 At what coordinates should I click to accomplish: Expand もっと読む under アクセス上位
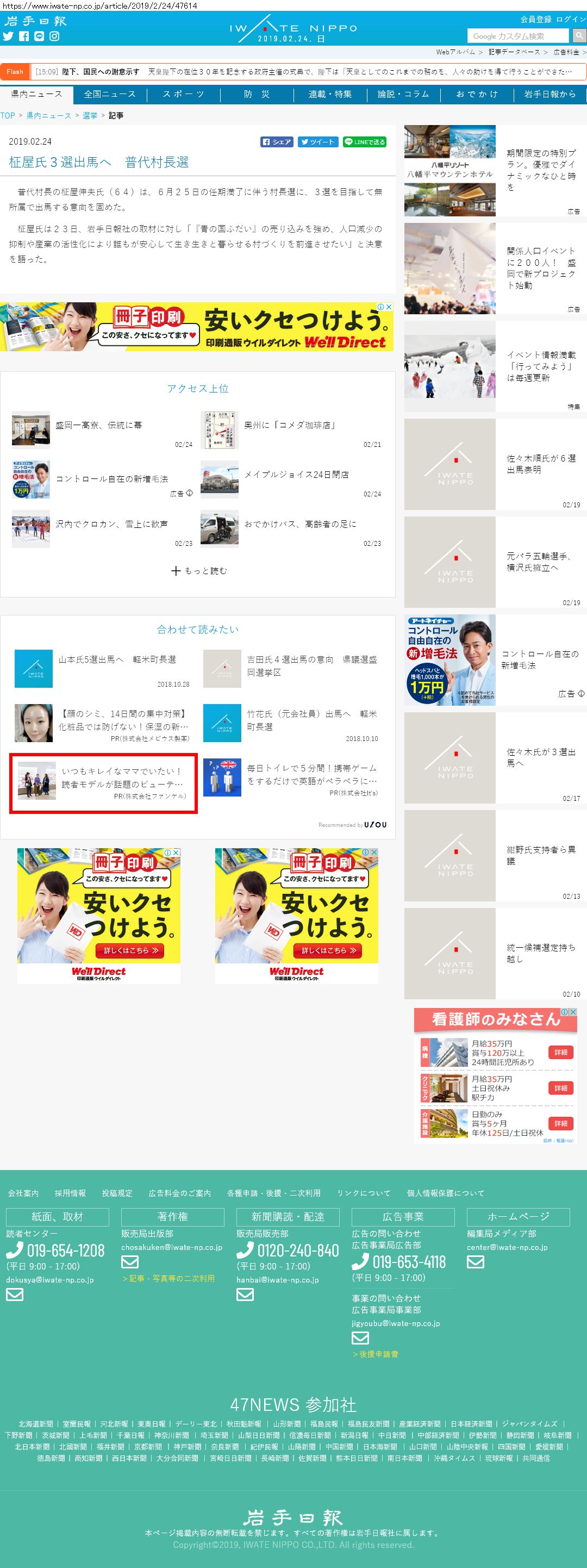199,571
